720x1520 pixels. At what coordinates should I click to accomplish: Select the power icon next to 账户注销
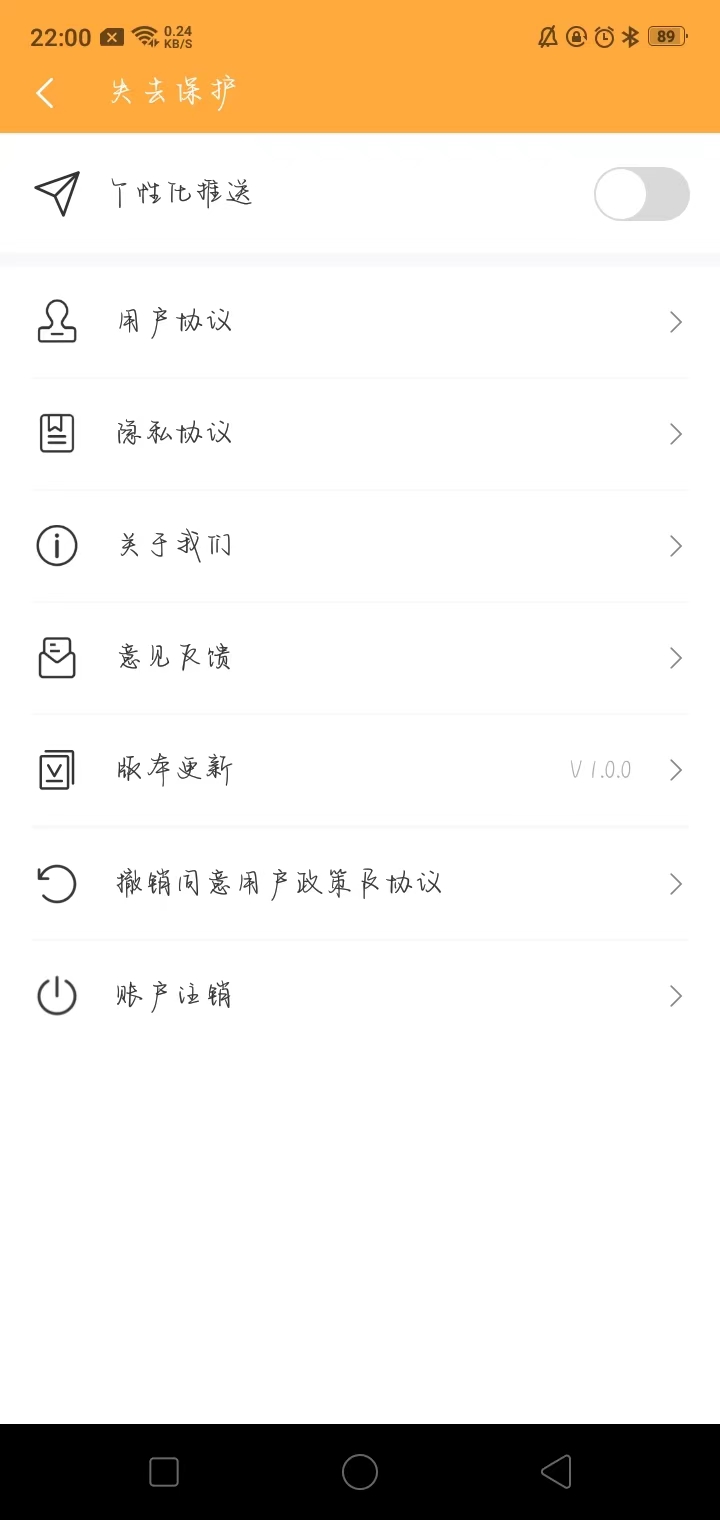coord(57,995)
